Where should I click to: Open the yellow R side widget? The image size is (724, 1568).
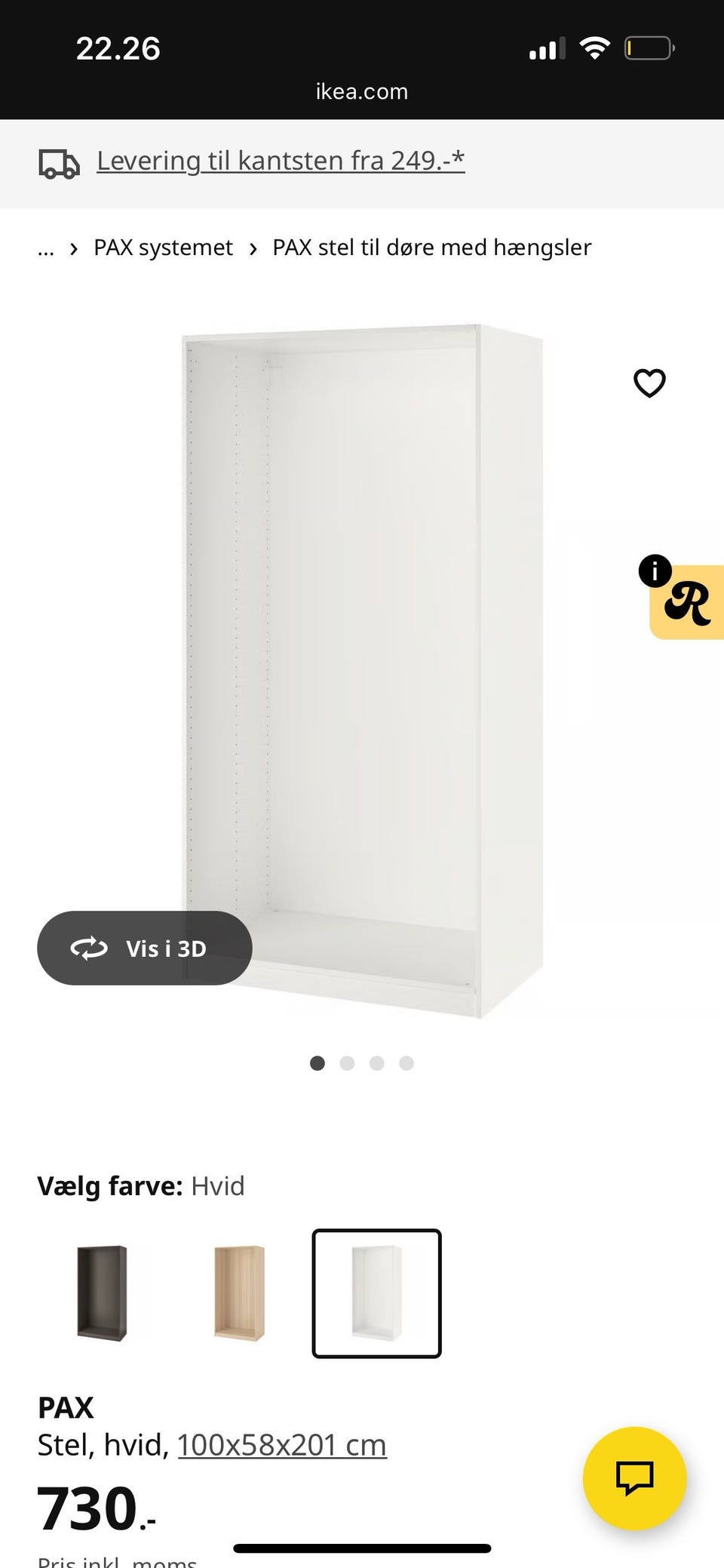coord(687,602)
